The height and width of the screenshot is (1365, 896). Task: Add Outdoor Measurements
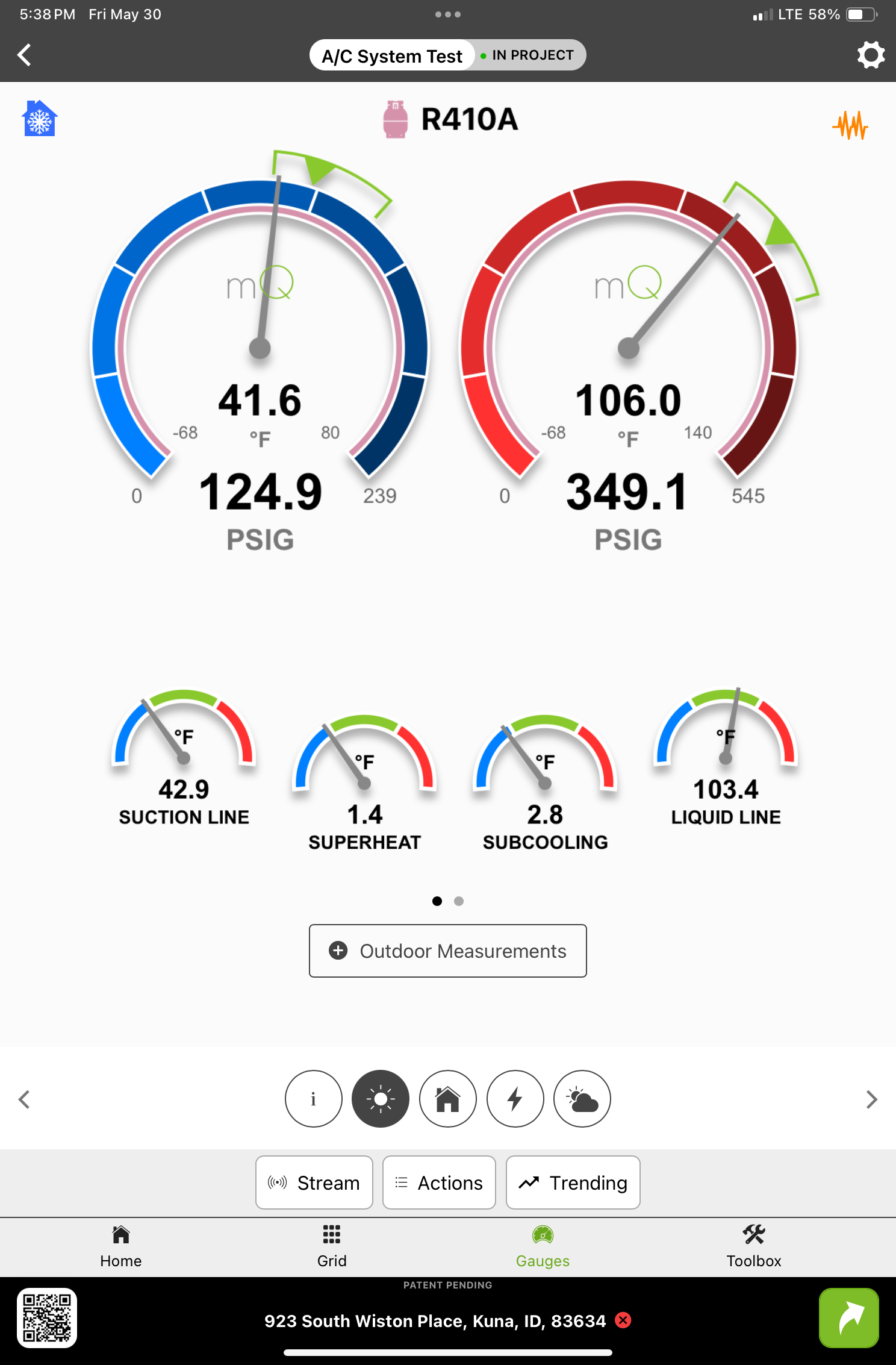coord(447,951)
